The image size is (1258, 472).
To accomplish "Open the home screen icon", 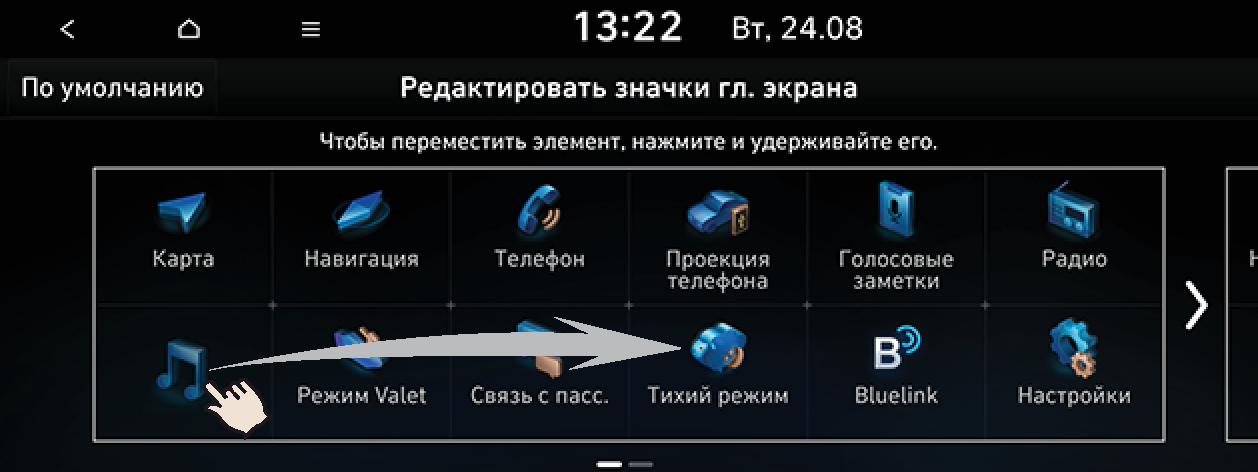I will pyautogui.click(x=188, y=29).
